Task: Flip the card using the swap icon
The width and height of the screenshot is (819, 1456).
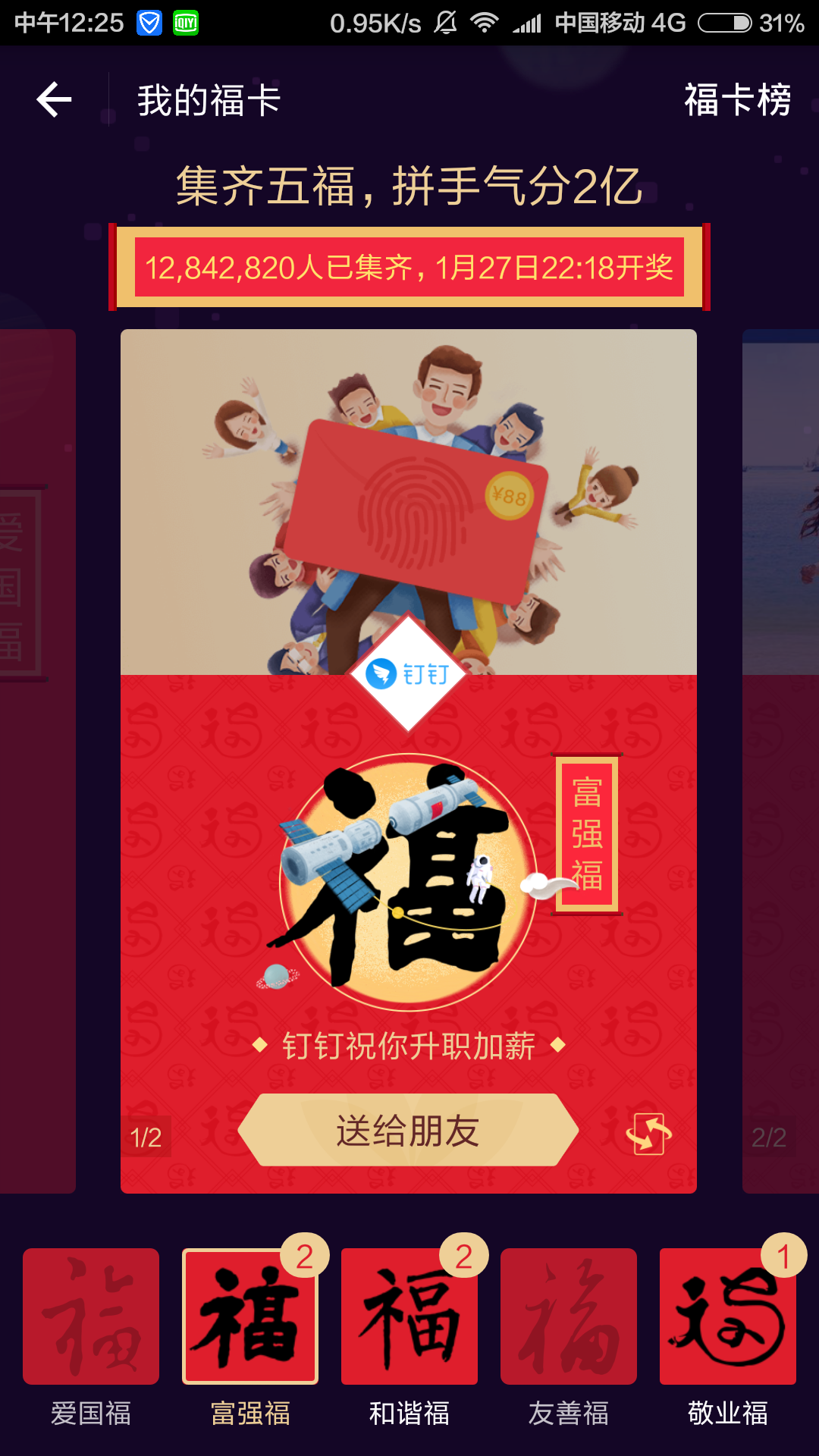Action: click(649, 1134)
